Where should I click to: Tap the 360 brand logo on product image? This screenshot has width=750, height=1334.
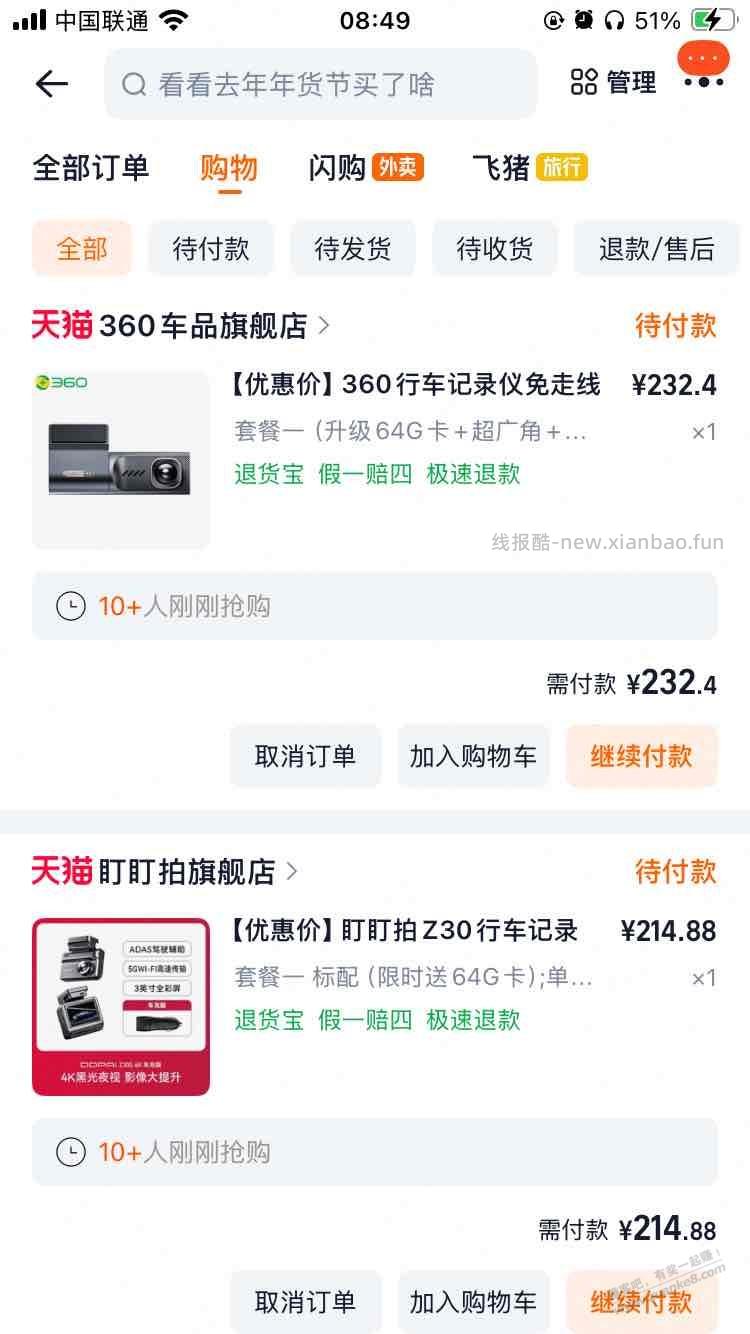(x=65, y=382)
